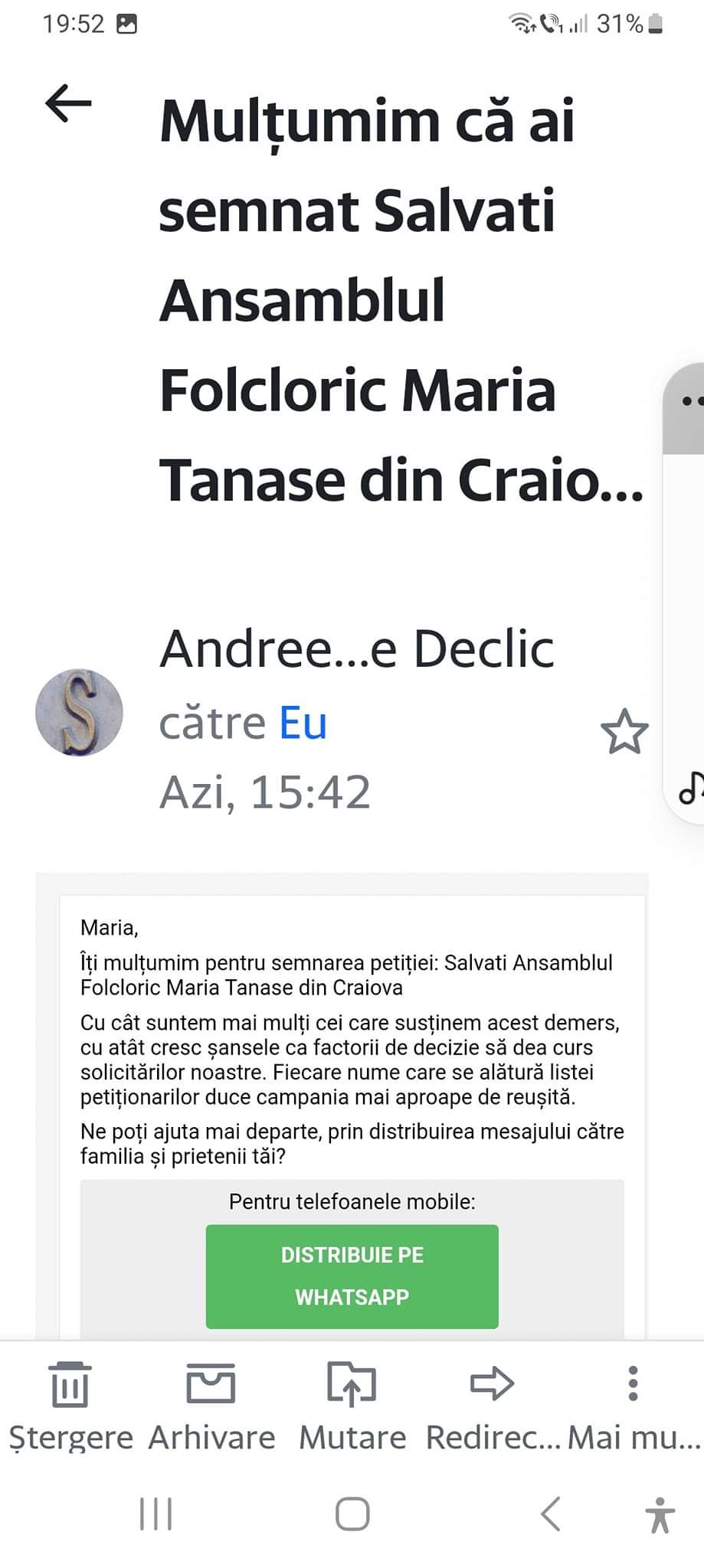Go back to the inbox
Screen dimensions: 704x1568
click(x=68, y=103)
